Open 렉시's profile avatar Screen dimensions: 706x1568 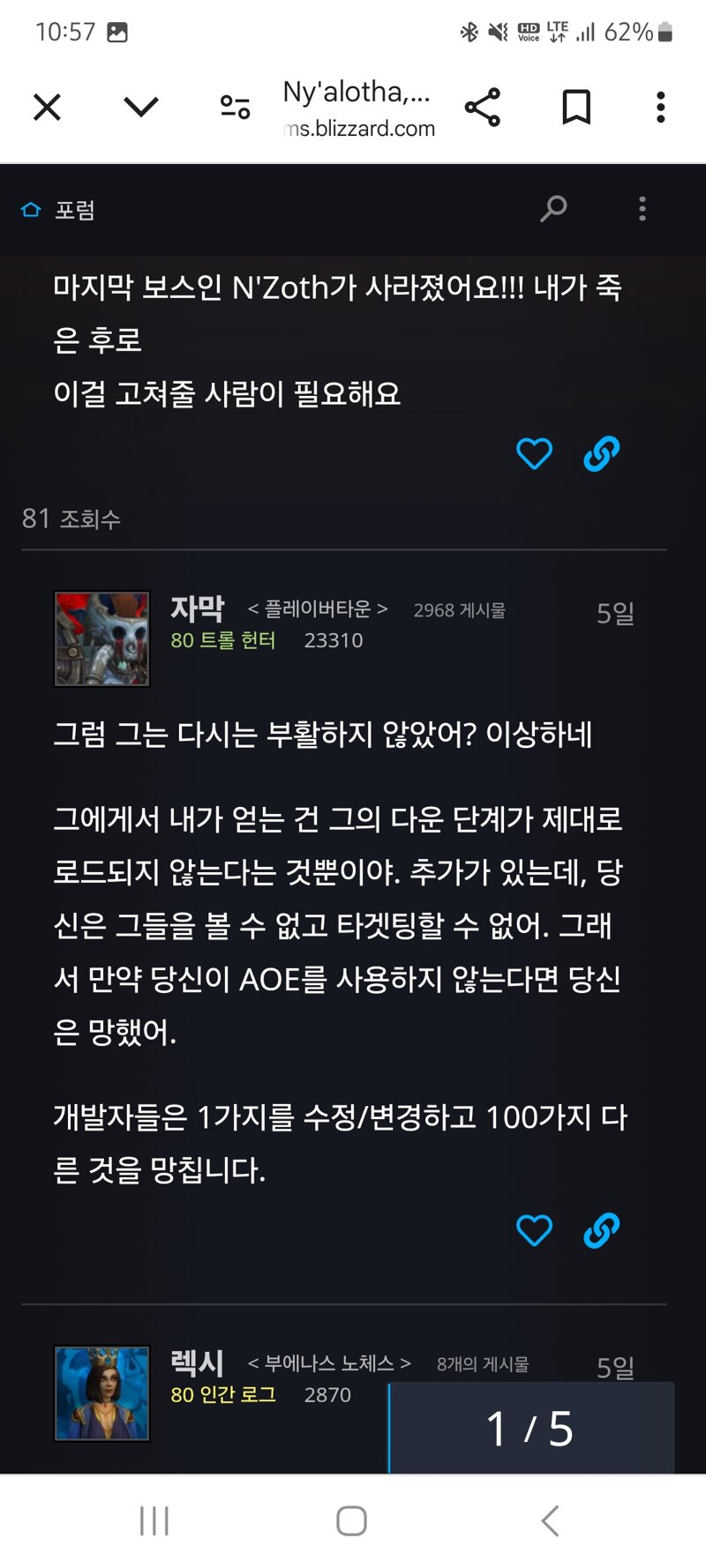point(102,1393)
